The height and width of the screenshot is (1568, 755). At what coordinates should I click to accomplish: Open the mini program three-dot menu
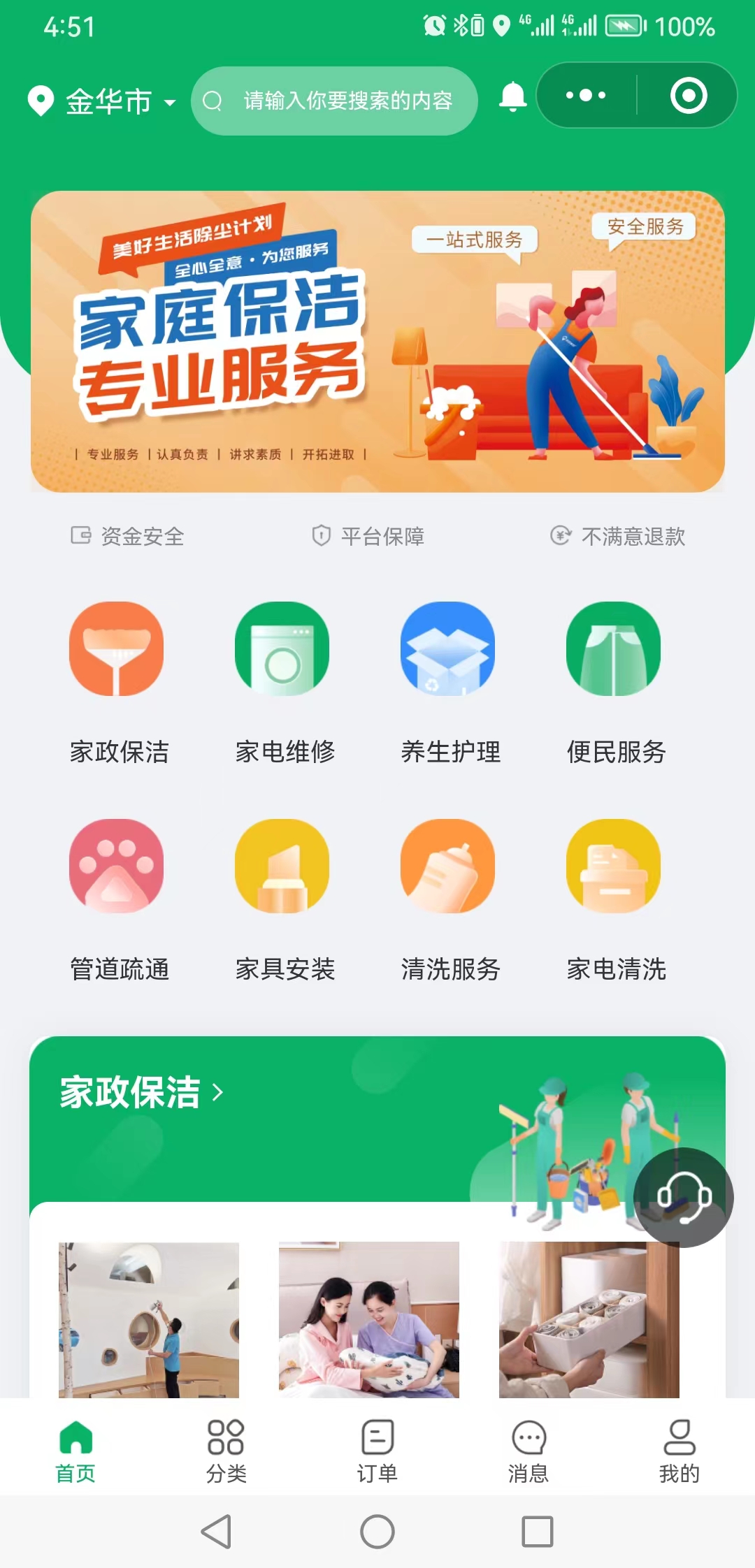pyautogui.click(x=586, y=95)
